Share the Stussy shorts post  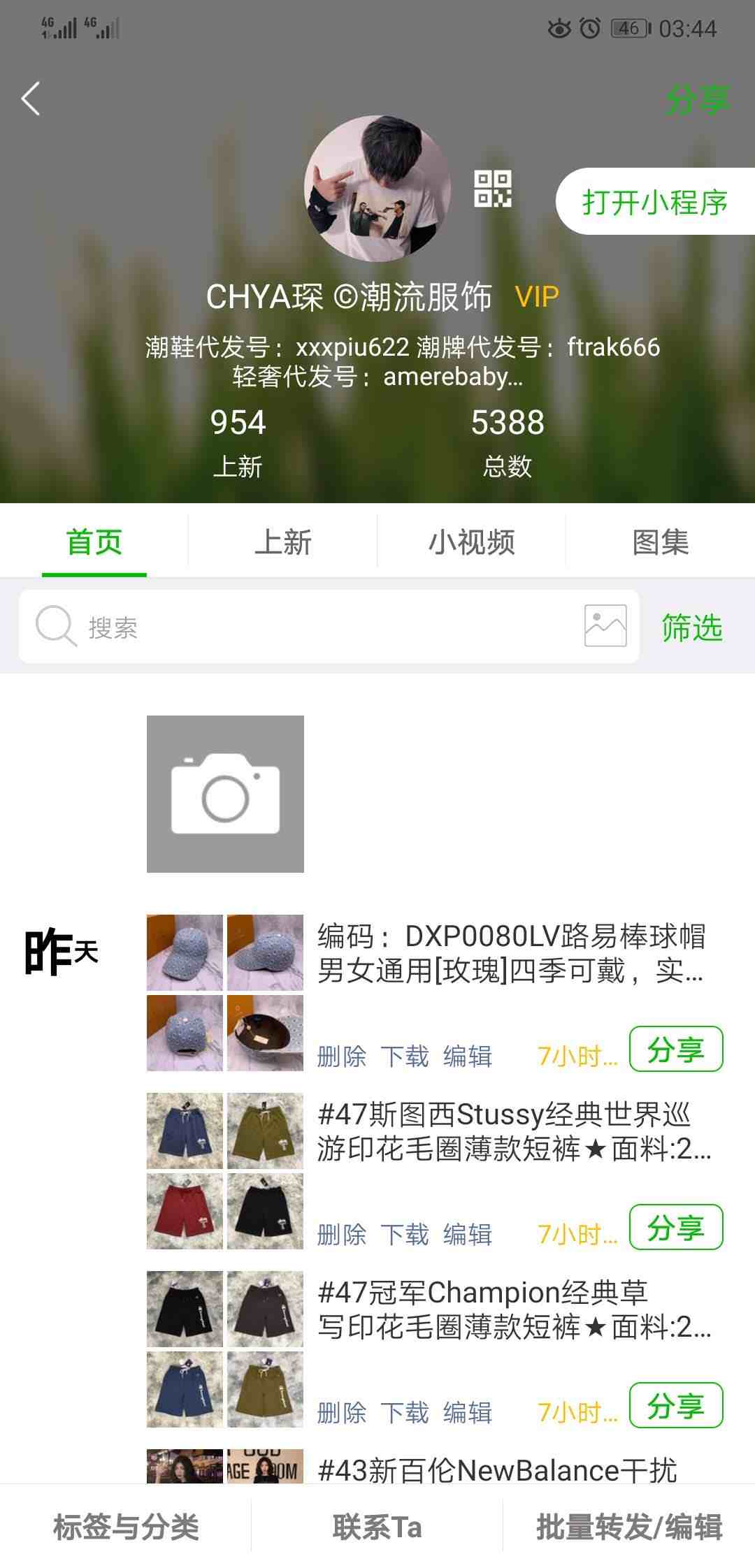pos(675,1227)
